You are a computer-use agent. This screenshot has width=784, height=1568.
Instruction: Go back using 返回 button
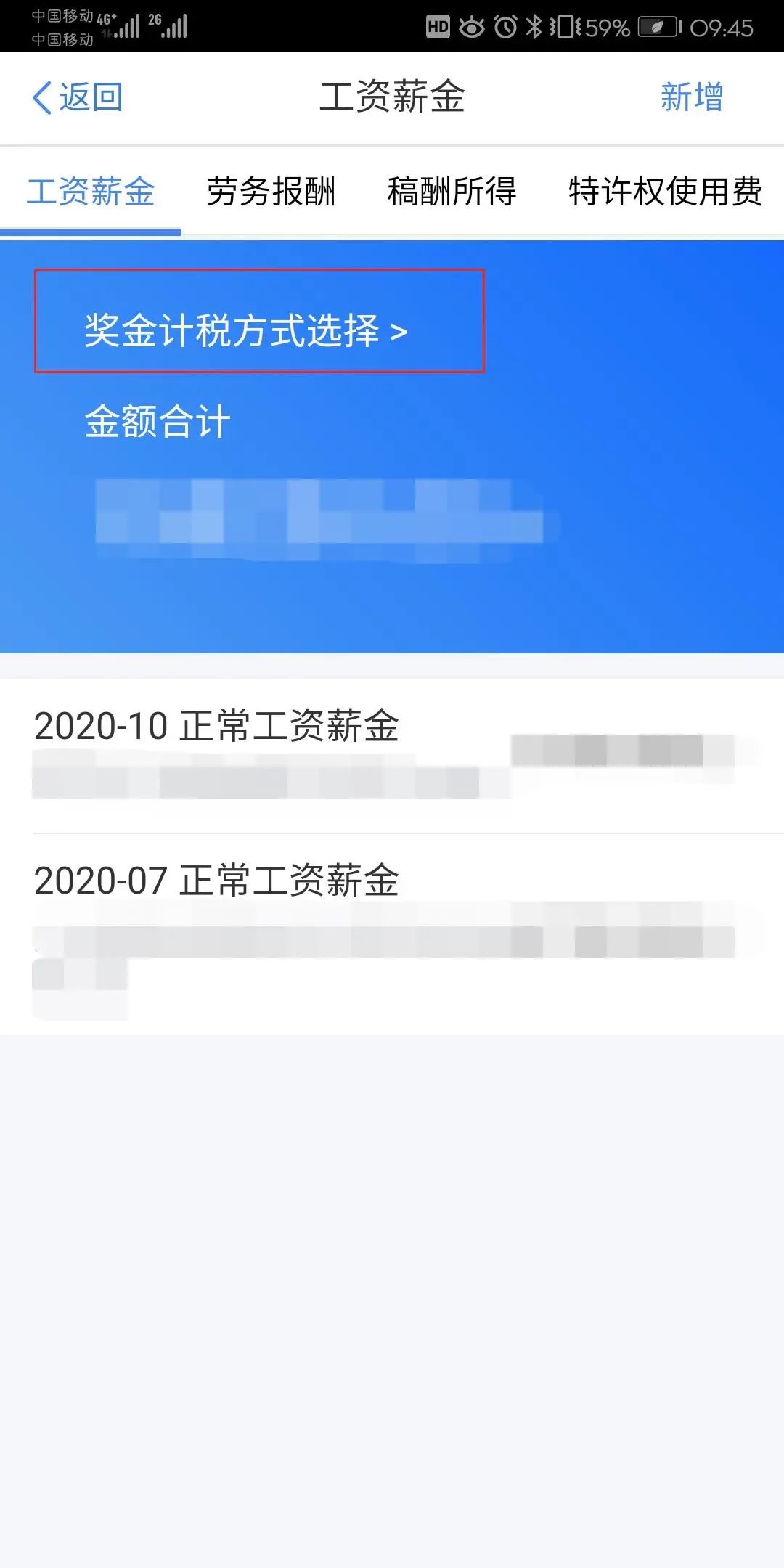(78, 97)
